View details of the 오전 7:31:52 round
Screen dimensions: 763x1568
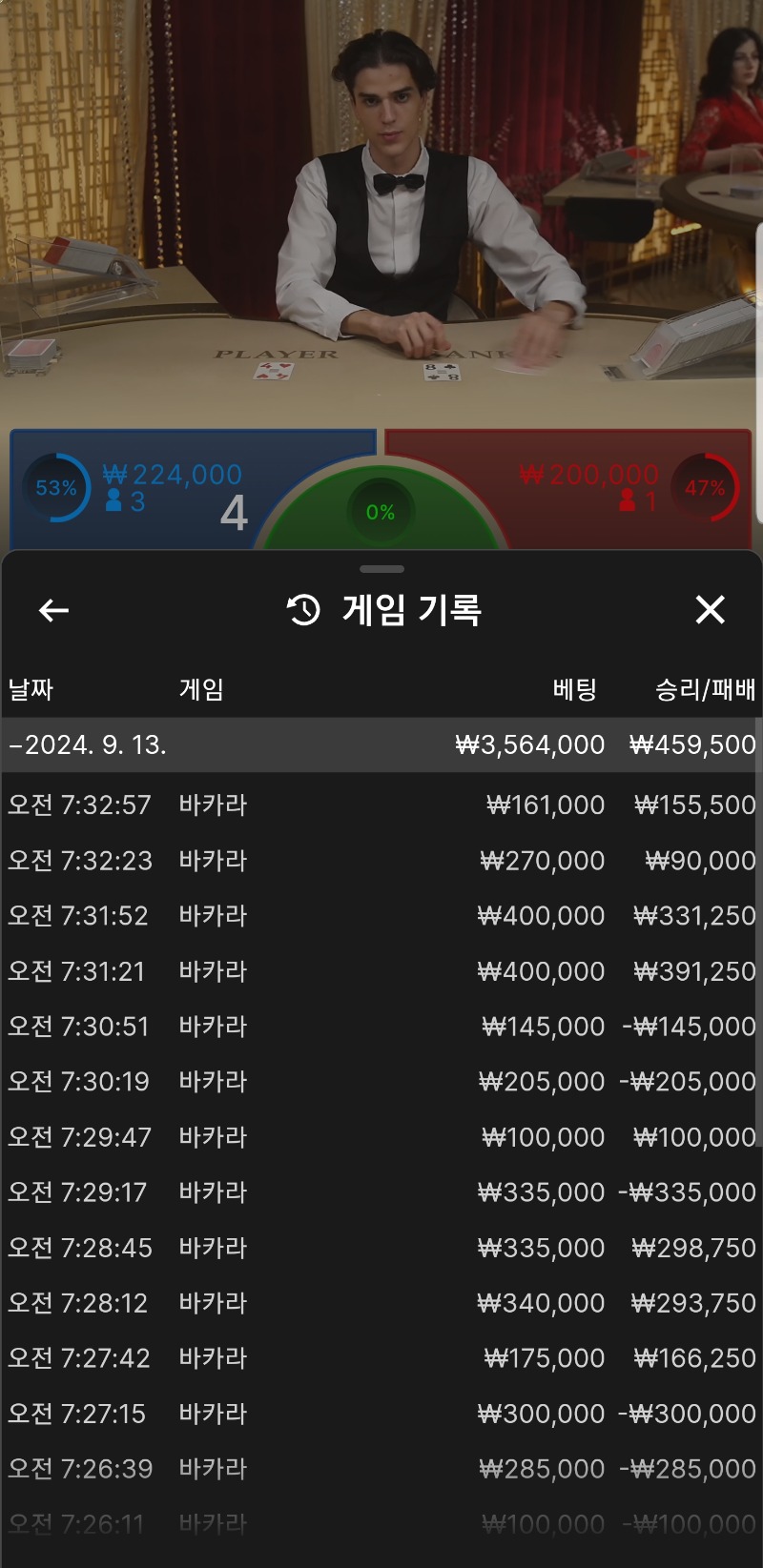(x=381, y=915)
